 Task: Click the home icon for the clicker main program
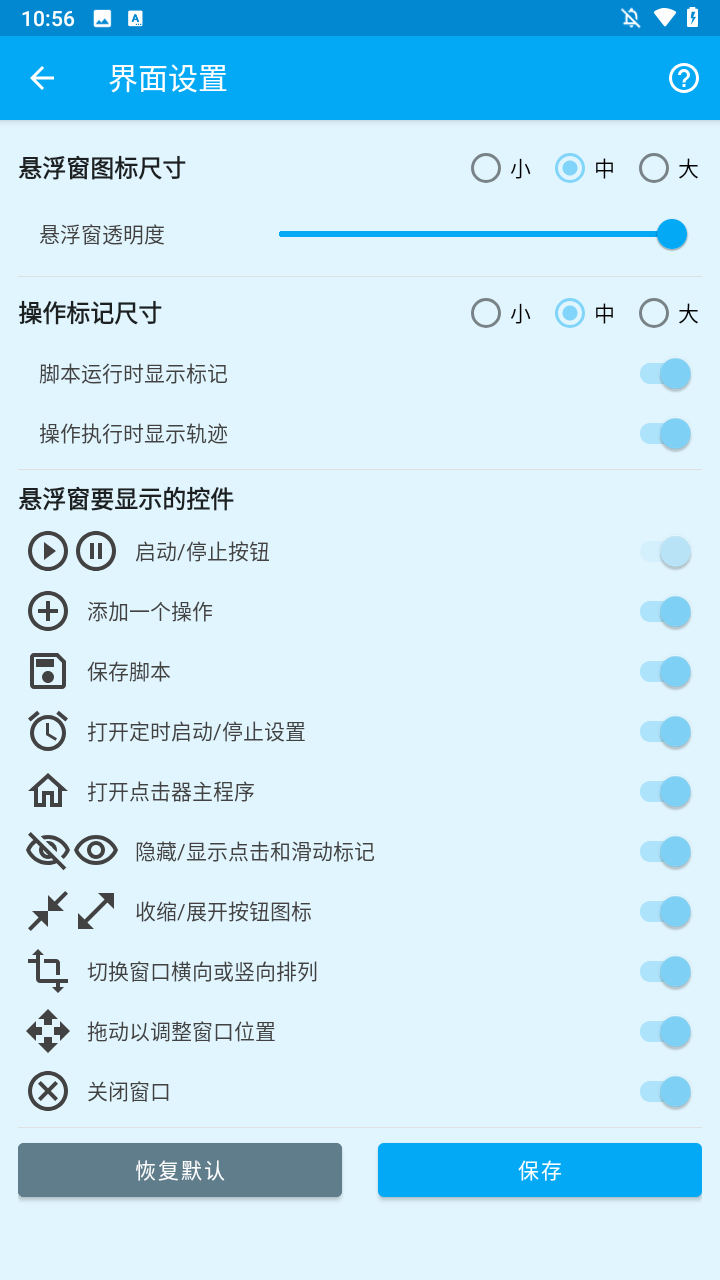coord(48,791)
